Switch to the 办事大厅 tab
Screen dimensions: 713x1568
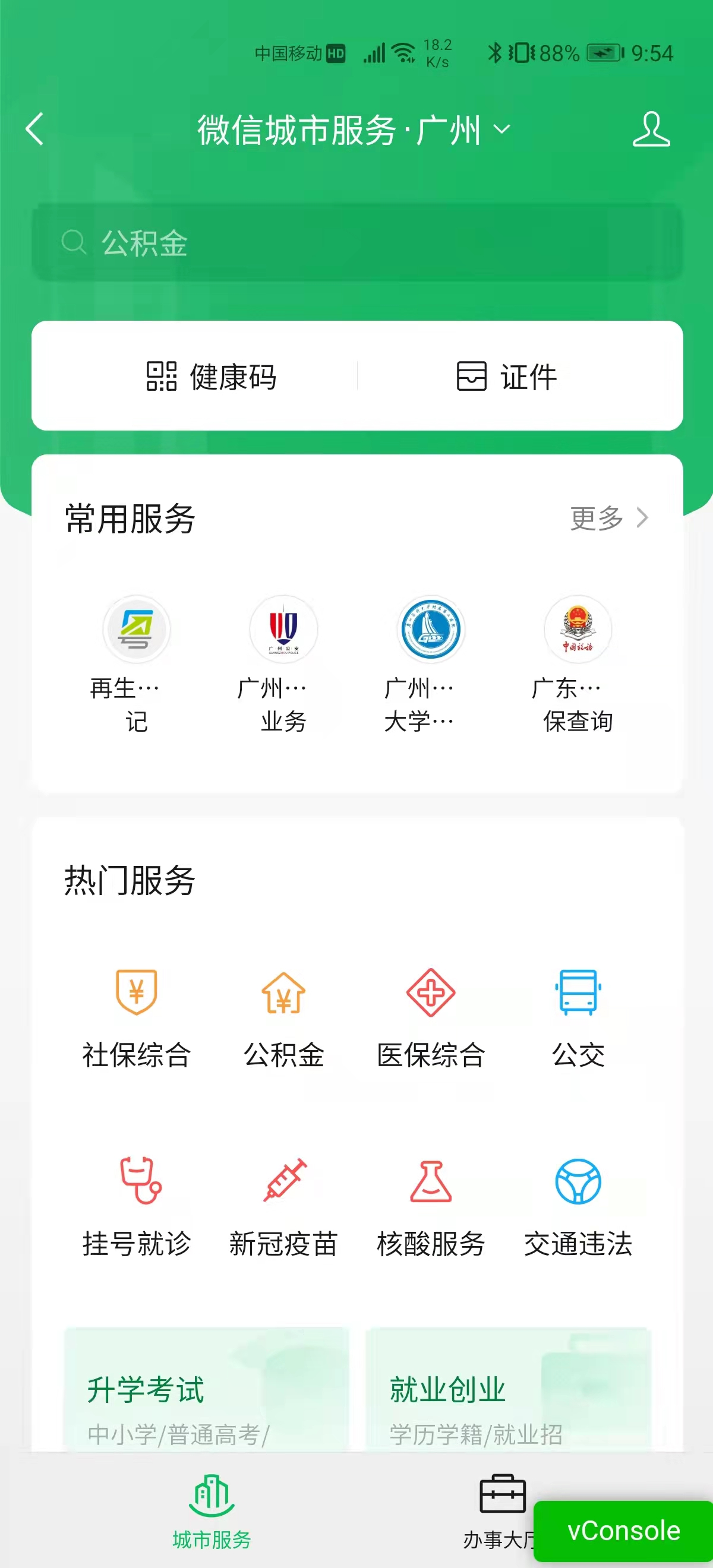point(500,1509)
